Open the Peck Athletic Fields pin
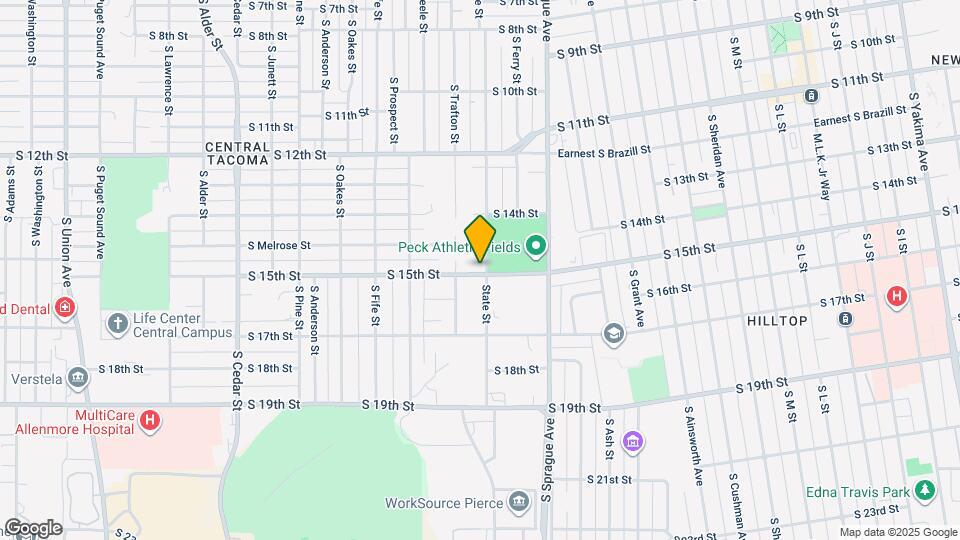Viewport: 960px width, 540px height. pyautogui.click(x=536, y=247)
